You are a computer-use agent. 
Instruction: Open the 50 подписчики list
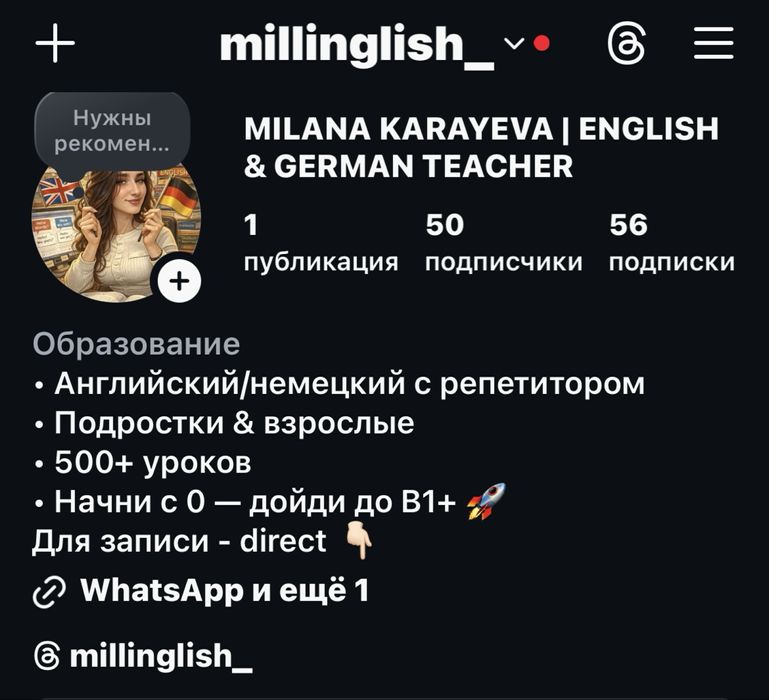[x=503, y=243]
